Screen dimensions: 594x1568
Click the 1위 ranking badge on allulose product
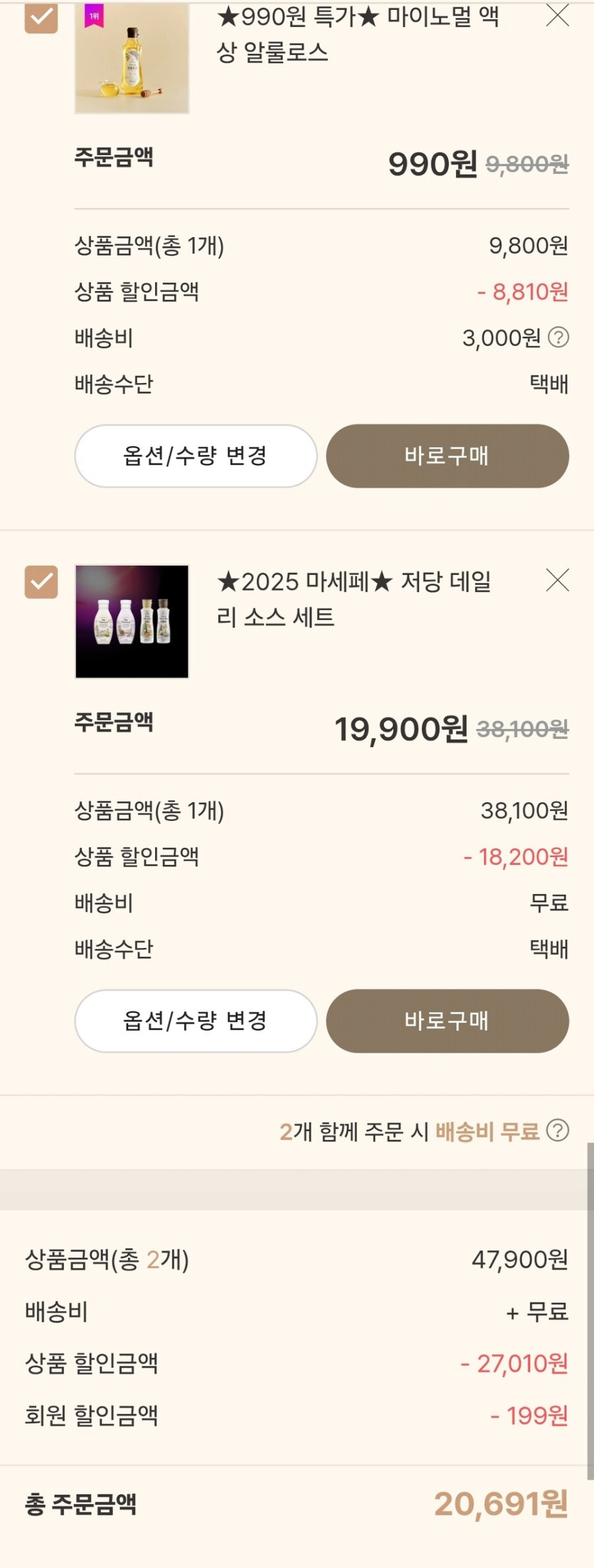point(94,14)
